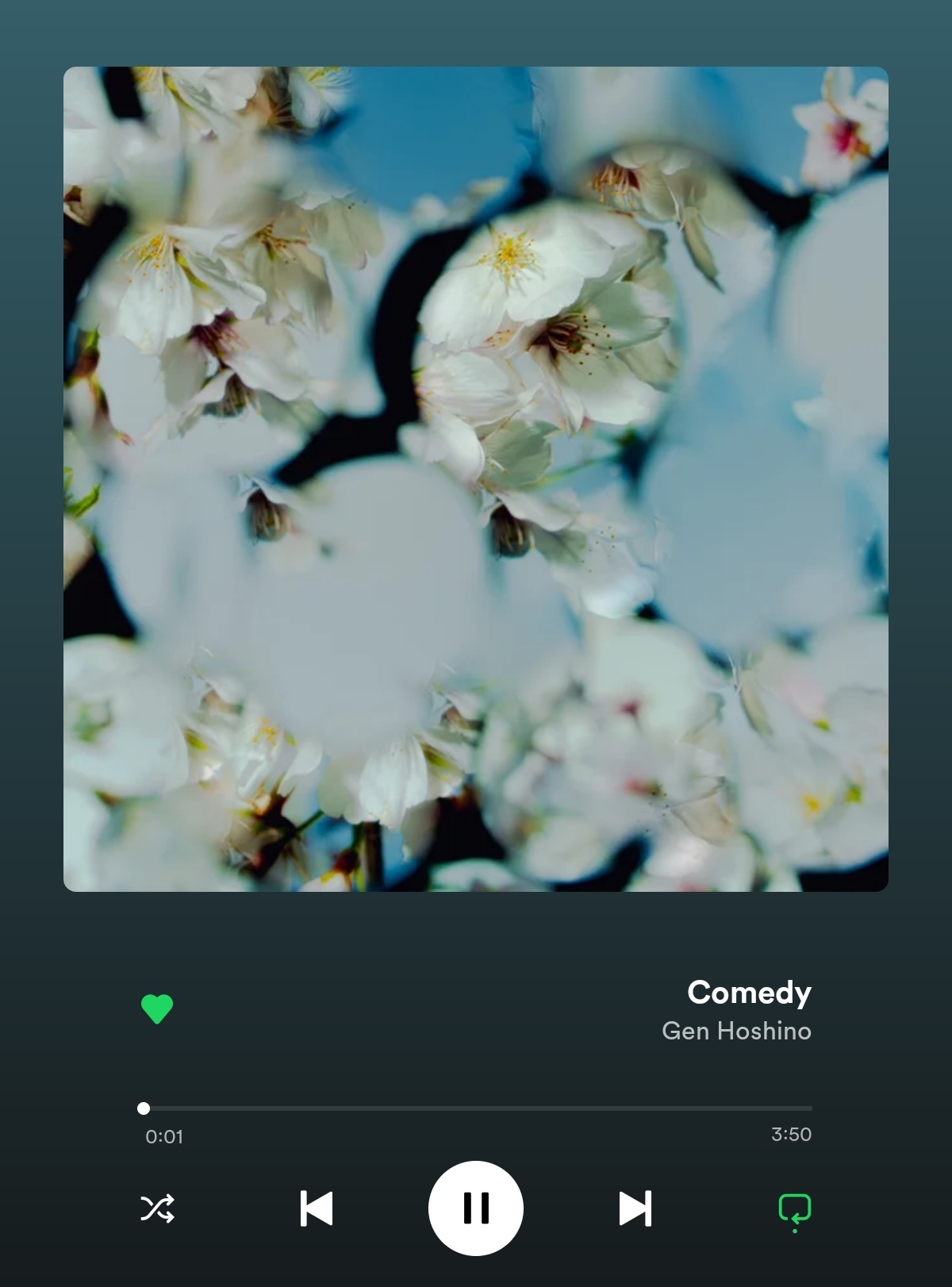The height and width of the screenshot is (1287, 952).
Task: Skip to the previous track
Action: pos(317,1208)
